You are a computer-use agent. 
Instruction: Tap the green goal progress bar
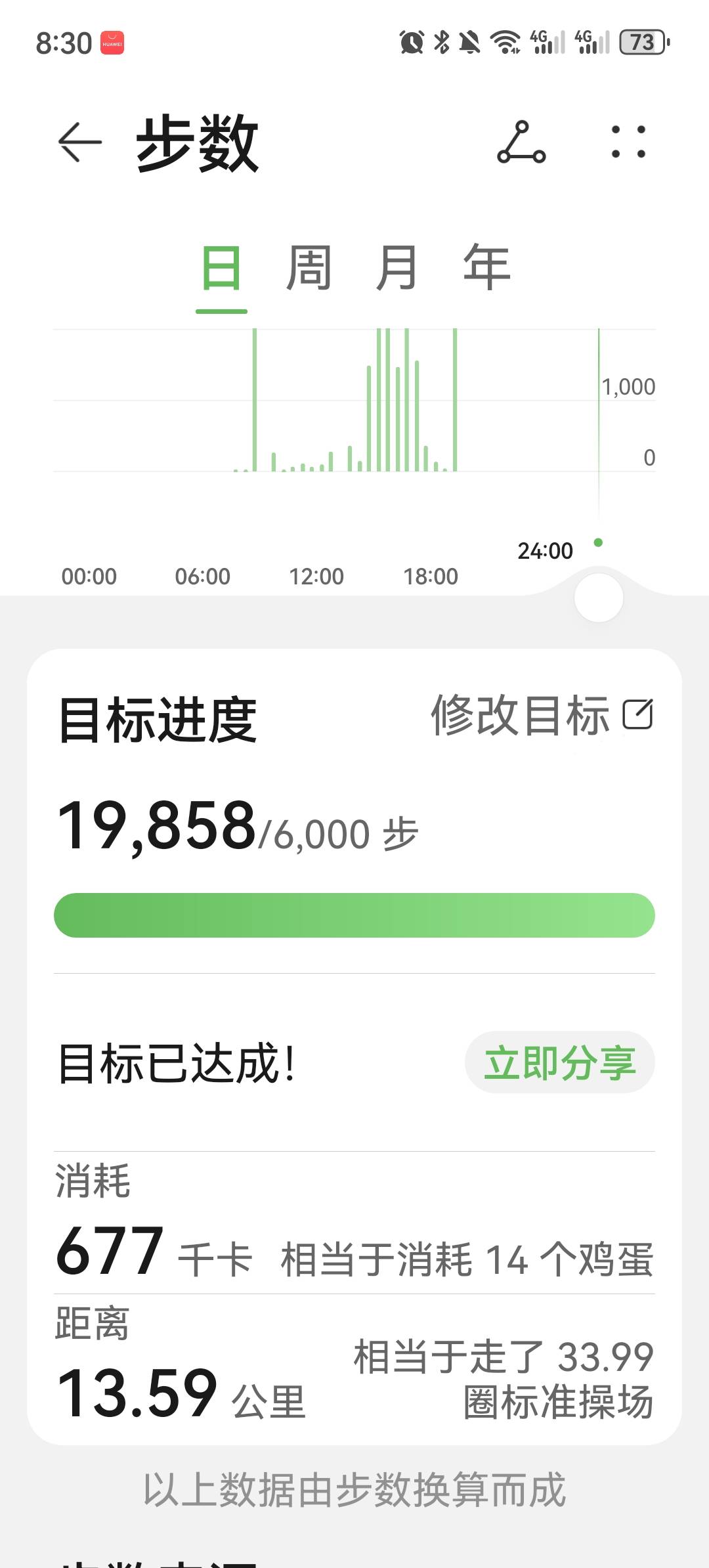[x=354, y=913]
